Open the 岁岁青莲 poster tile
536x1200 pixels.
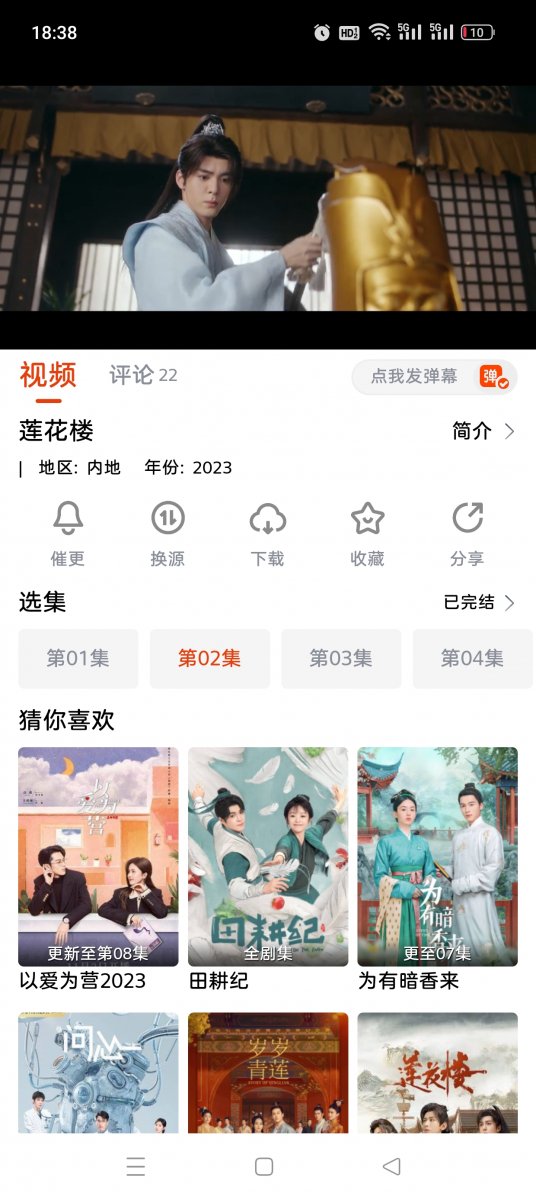(268, 1073)
